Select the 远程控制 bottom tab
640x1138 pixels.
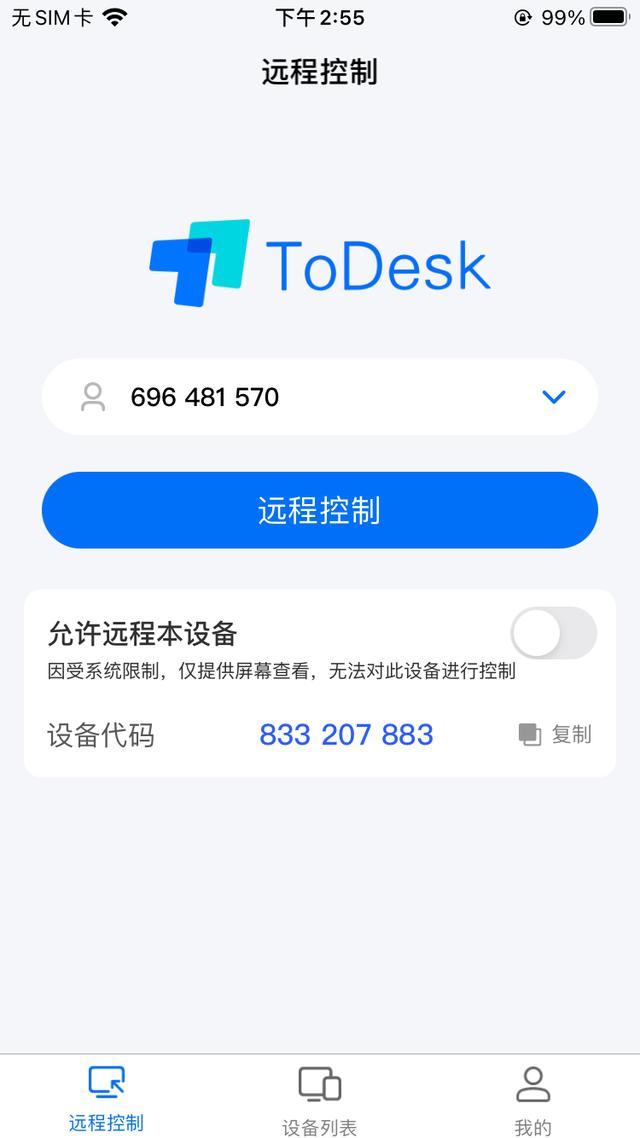click(x=107, y=1098)
